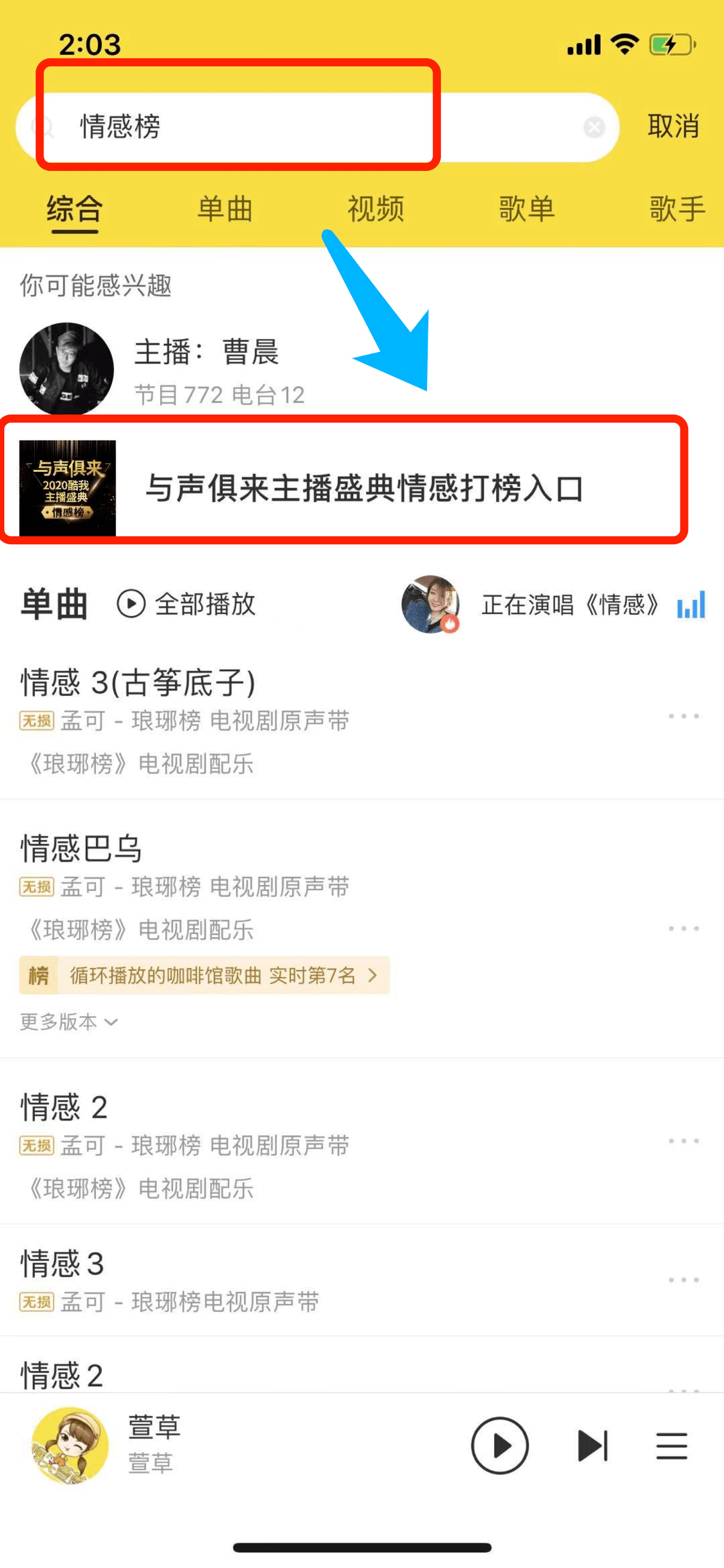Open the audio bars icon beside 正在演唱《情感》

click(690, 603)
